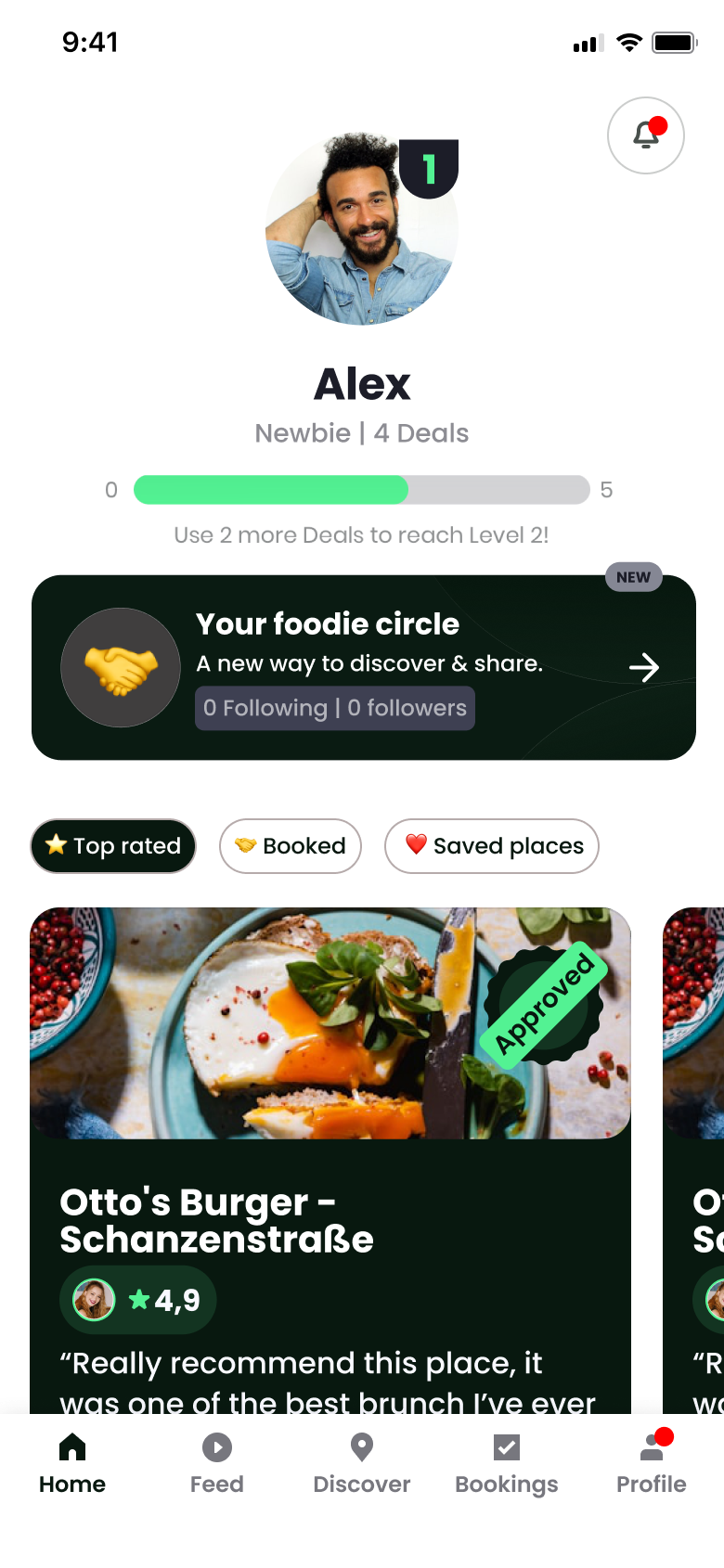Screen dimensions: 724x1568
Task: Open the 0 Following 0 followers counter
Action: pyautogui.click(x=334, y=708)
